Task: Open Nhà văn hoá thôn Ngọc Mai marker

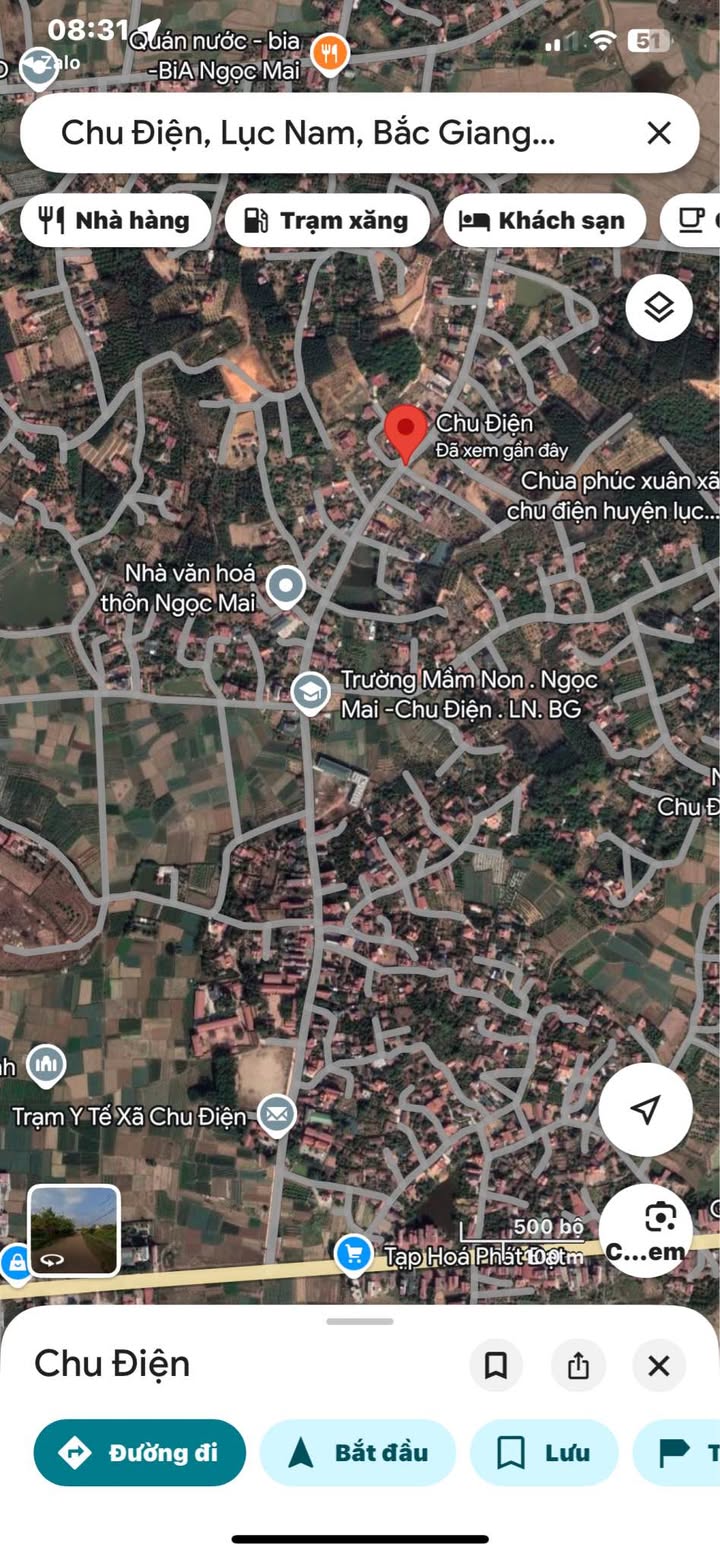Action: pyautogui.click(x=286, y=587)
